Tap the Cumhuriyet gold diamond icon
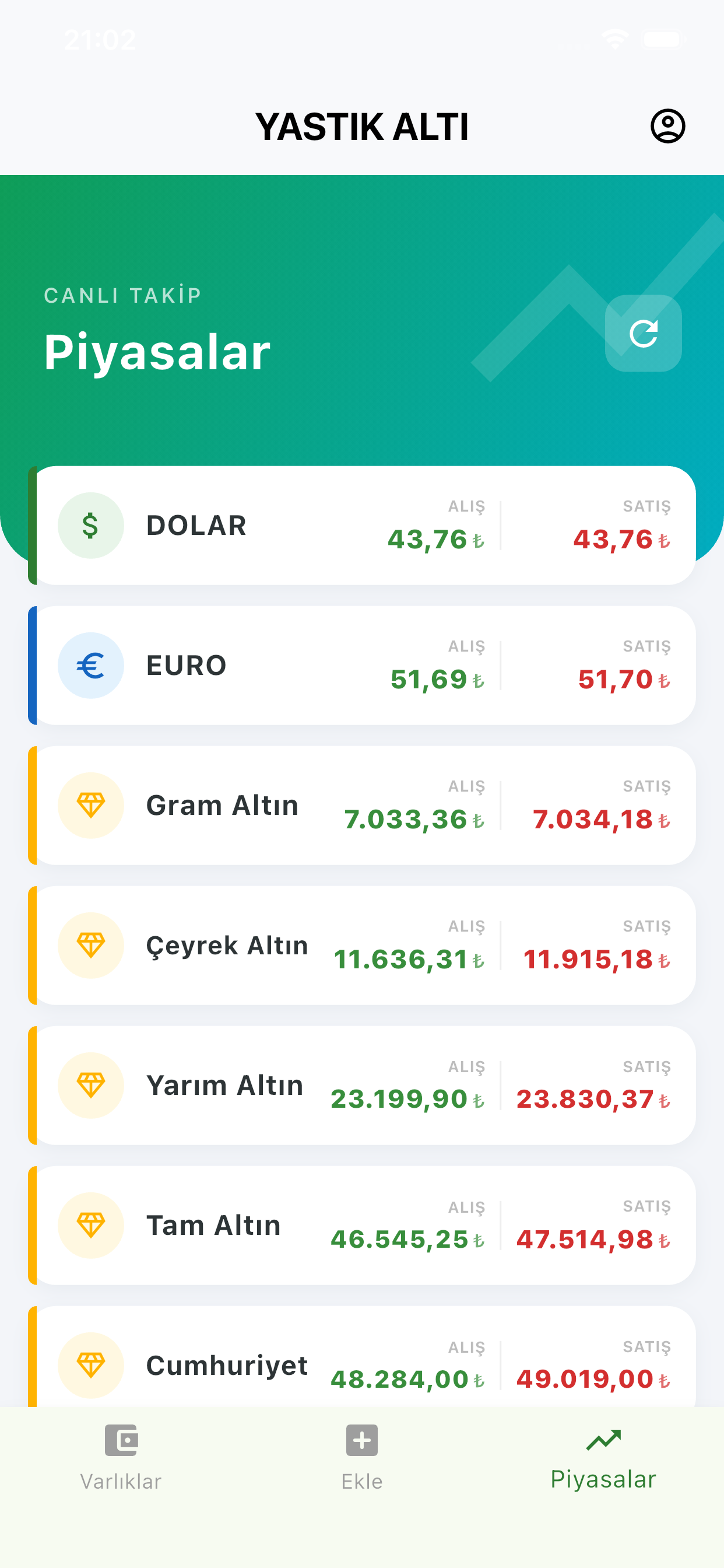724x1568 pixels. [x=92, y=1364]
